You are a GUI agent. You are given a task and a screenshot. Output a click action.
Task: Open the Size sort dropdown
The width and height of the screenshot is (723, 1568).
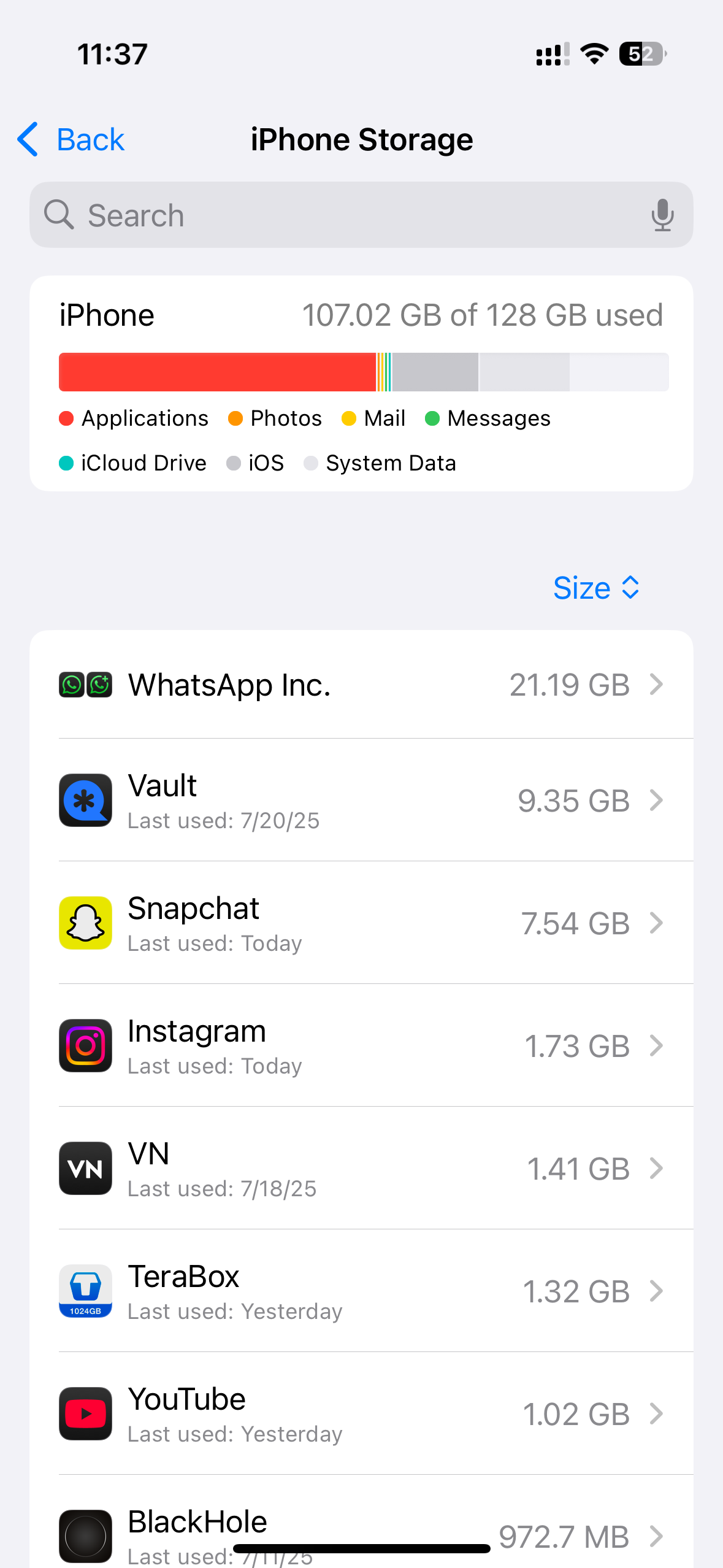(x=596, y=588)
